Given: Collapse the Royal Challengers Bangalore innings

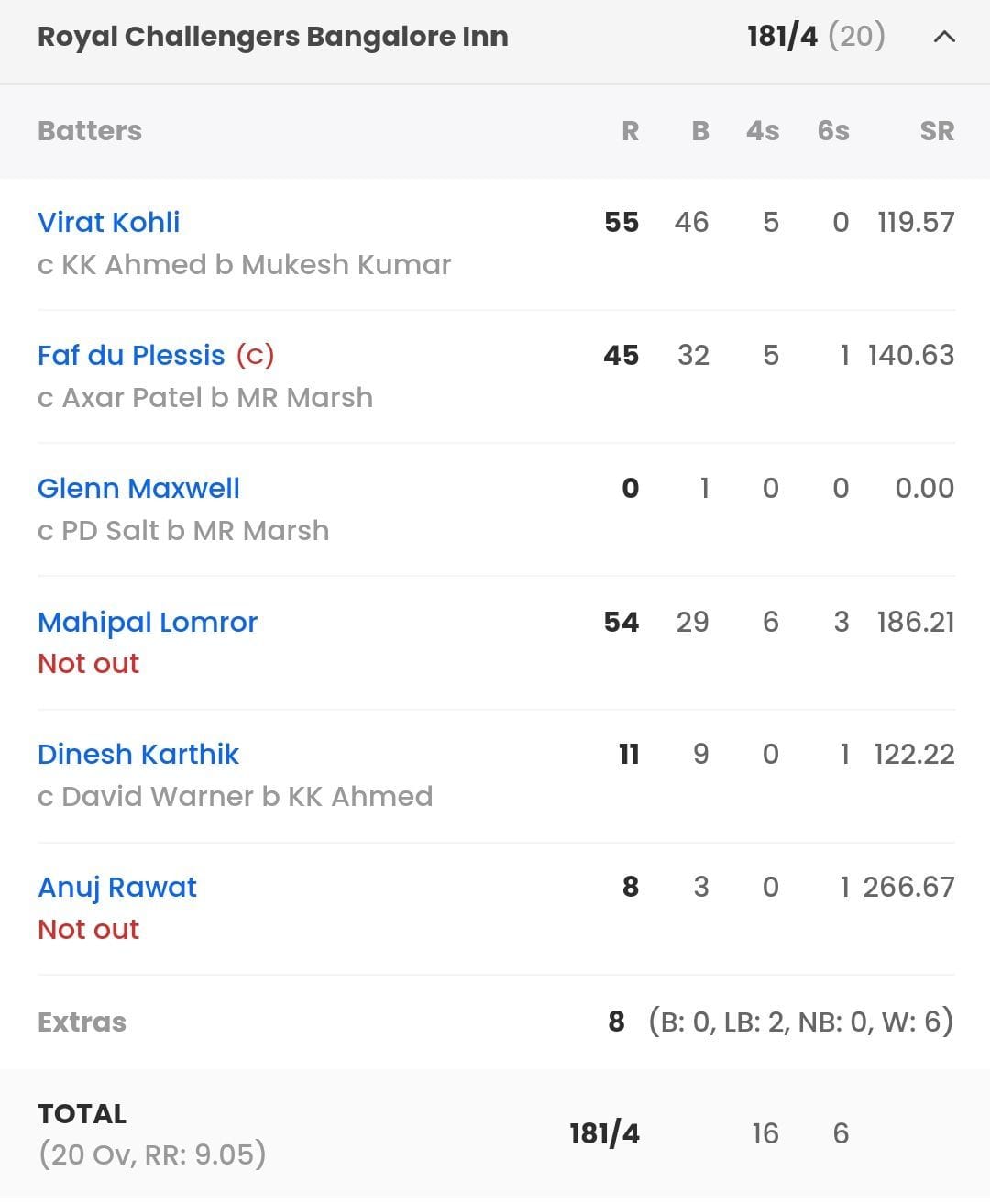Looking at the screenshot, I should [943, 38].
